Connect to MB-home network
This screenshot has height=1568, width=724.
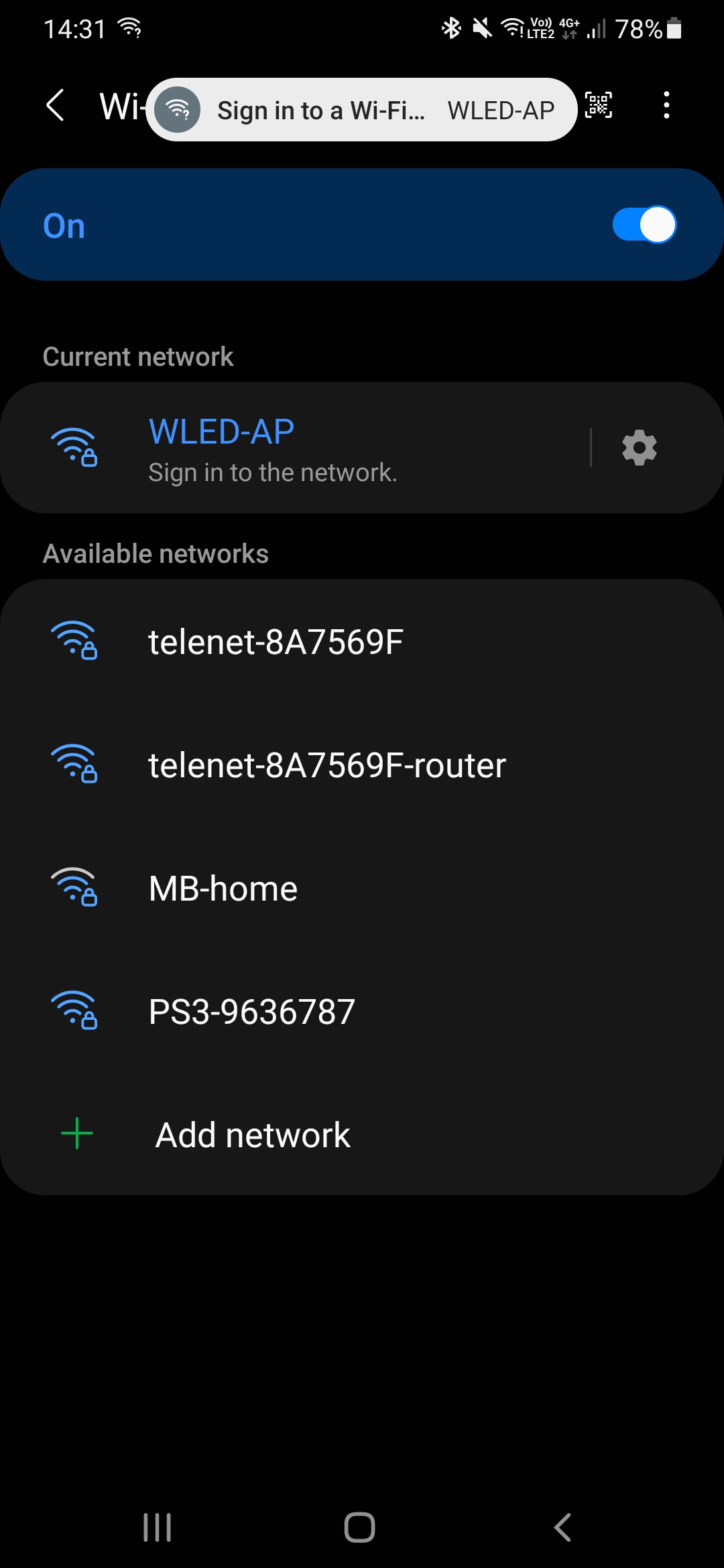click(362, 889)
